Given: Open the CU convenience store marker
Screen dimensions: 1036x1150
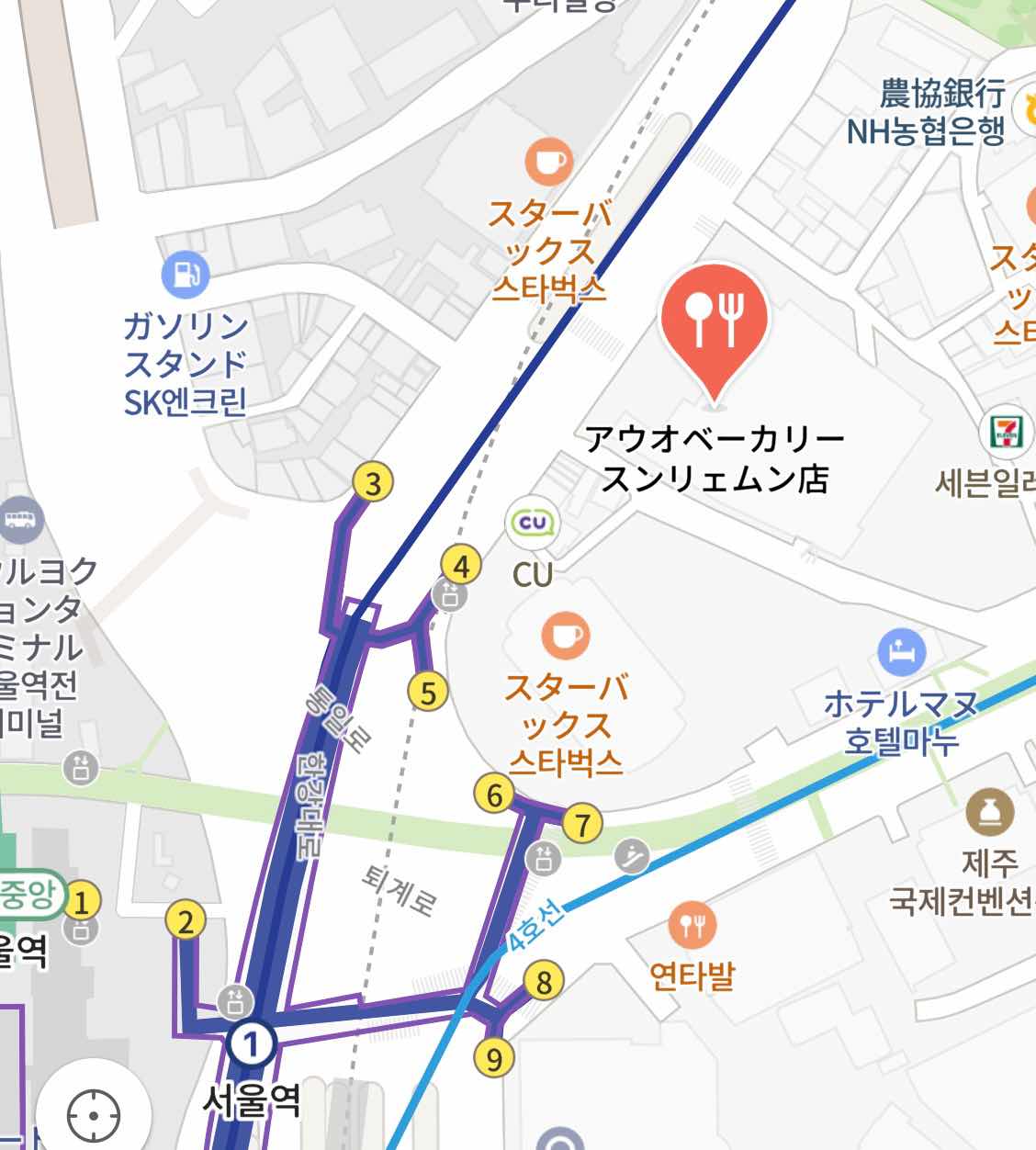Looking at the screenshot, I should (533, 524).
